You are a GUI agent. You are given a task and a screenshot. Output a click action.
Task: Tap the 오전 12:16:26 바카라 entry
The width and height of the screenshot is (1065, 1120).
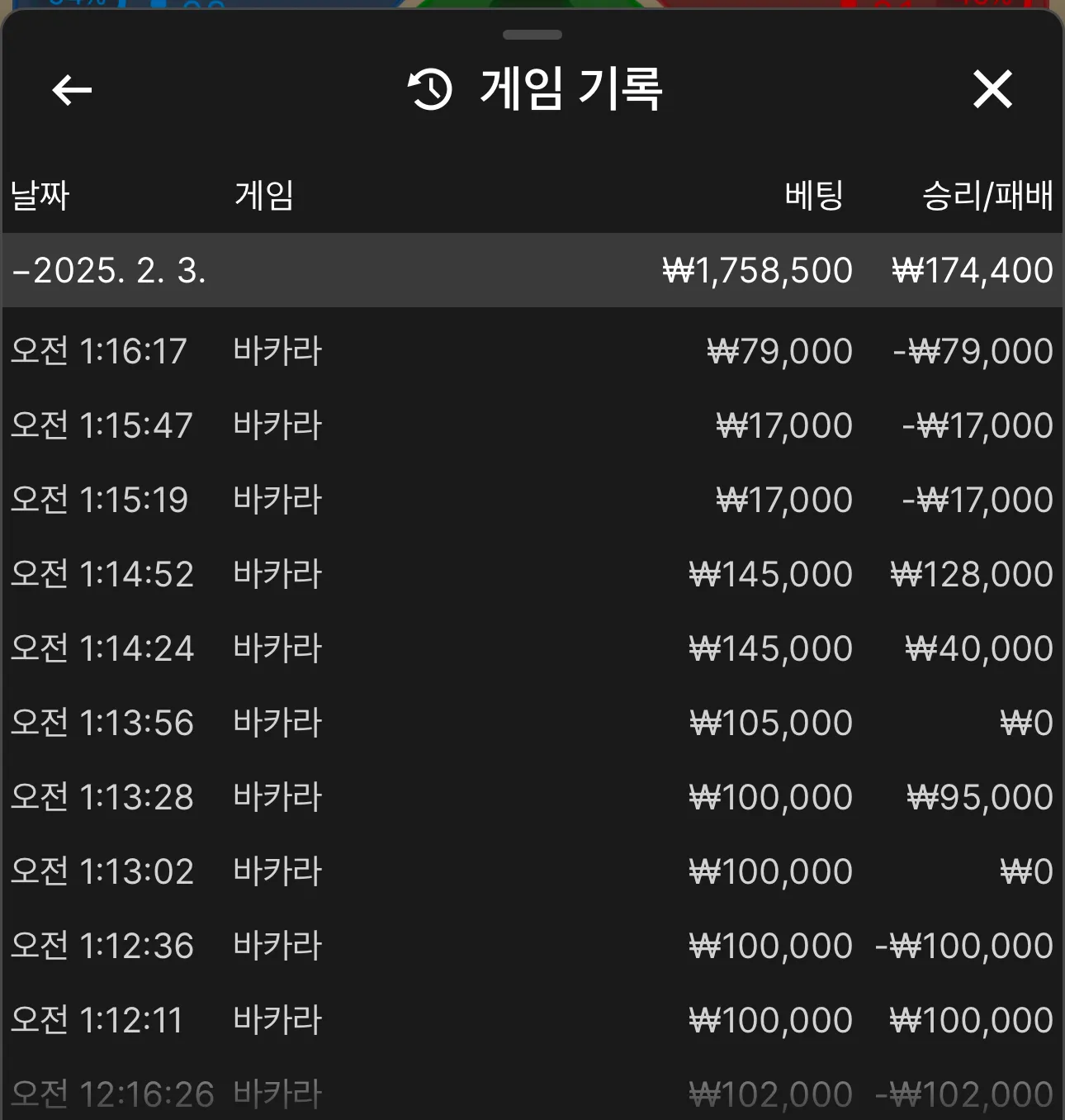tap(532, 1090)
